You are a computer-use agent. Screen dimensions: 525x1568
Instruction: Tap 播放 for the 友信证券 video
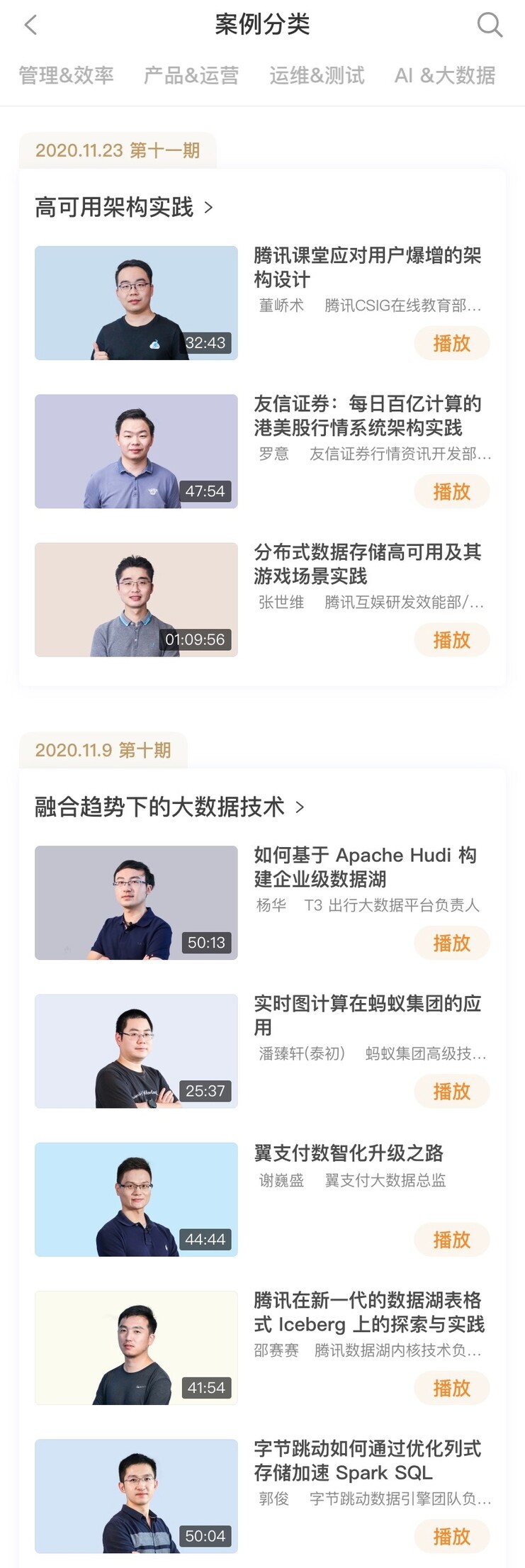coord(451,491)
